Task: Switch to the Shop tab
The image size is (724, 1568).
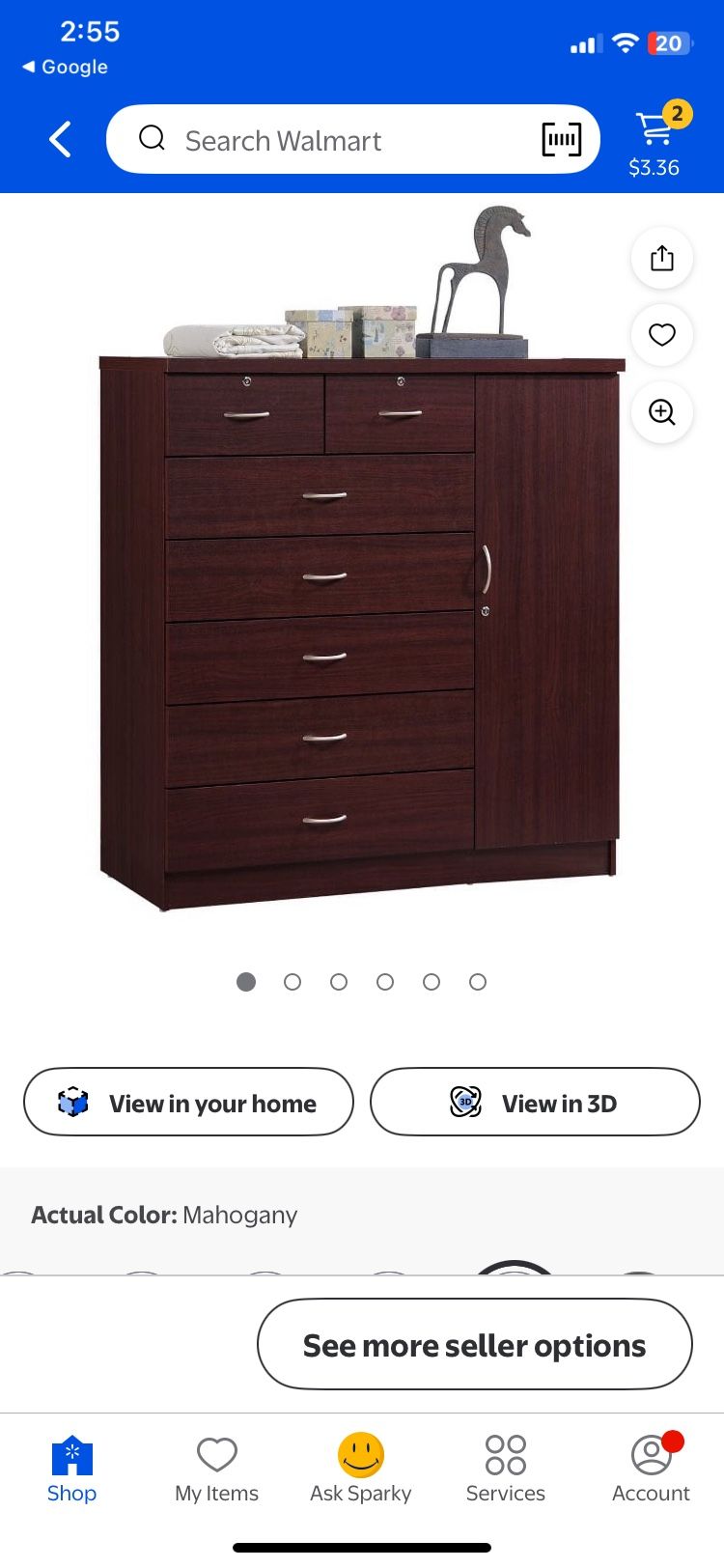Action: 71,1469
